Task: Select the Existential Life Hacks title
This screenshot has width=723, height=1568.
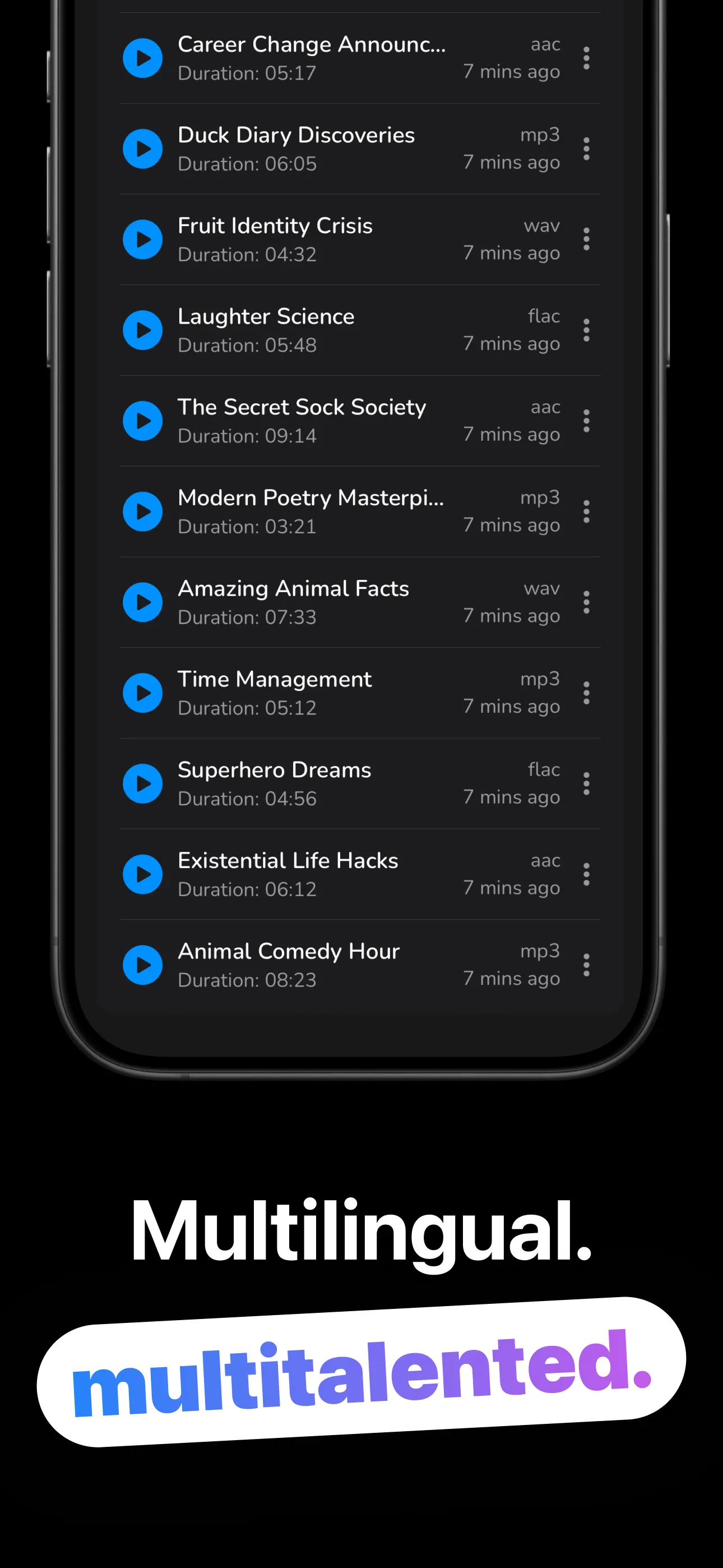Action: coord(288,861)
